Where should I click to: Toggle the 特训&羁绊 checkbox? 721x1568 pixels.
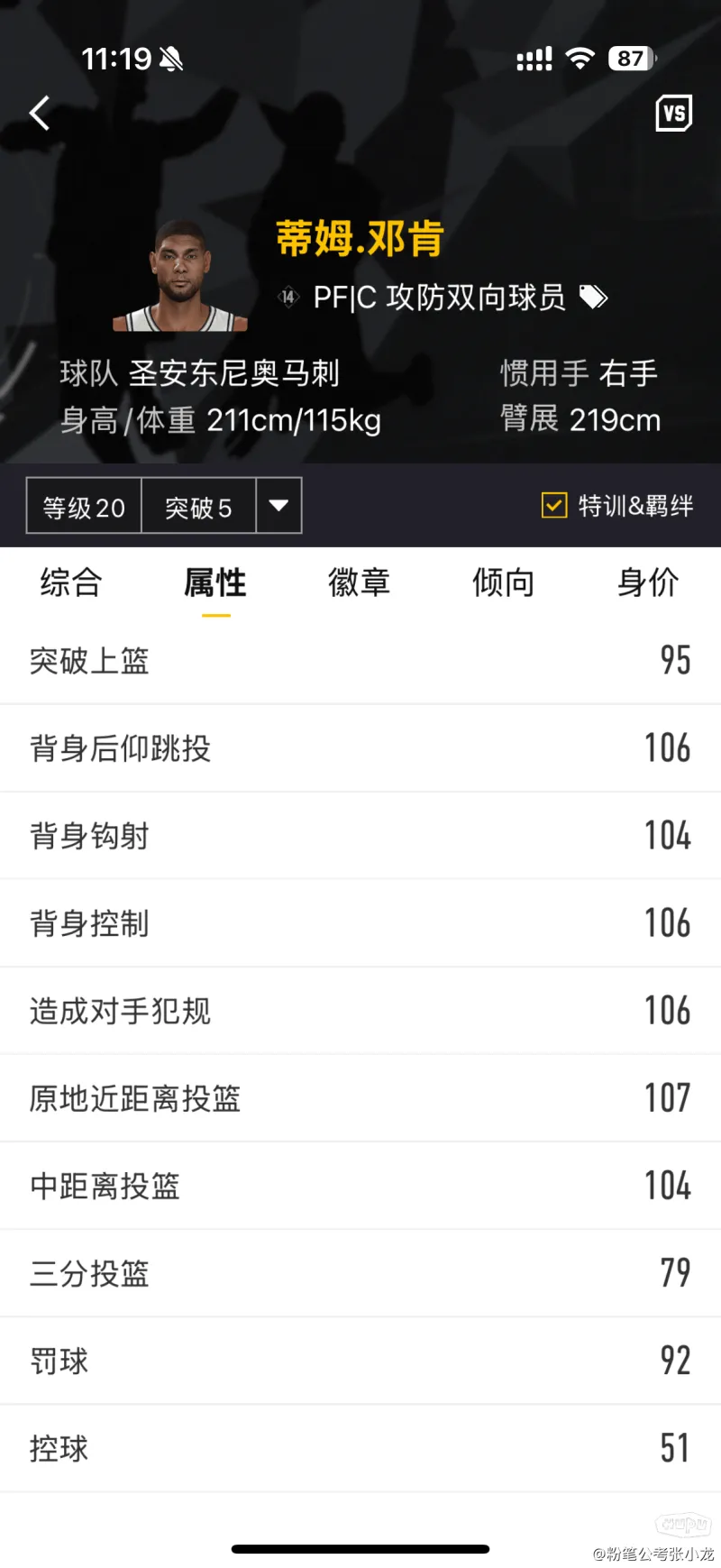[553, 505]
